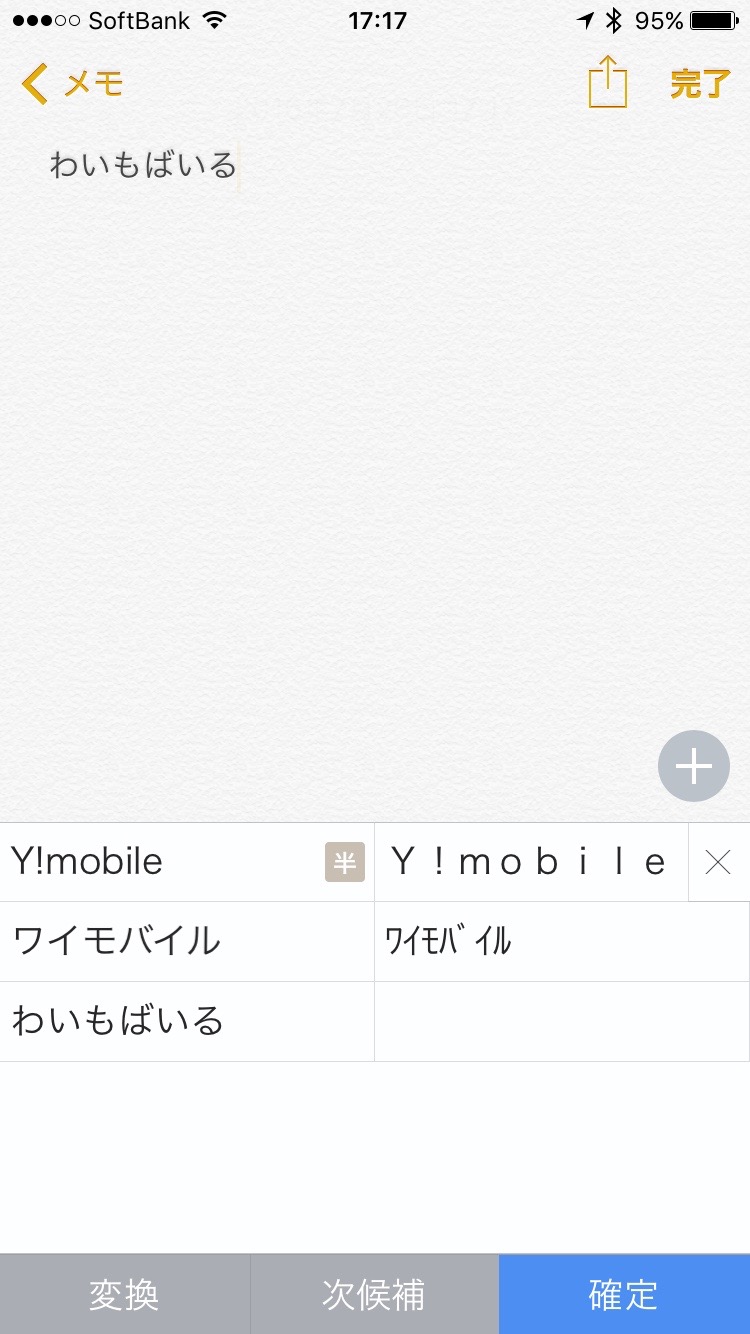Share this note
The height and width of the screenshot is (1334, 750).
click(607, 82)
